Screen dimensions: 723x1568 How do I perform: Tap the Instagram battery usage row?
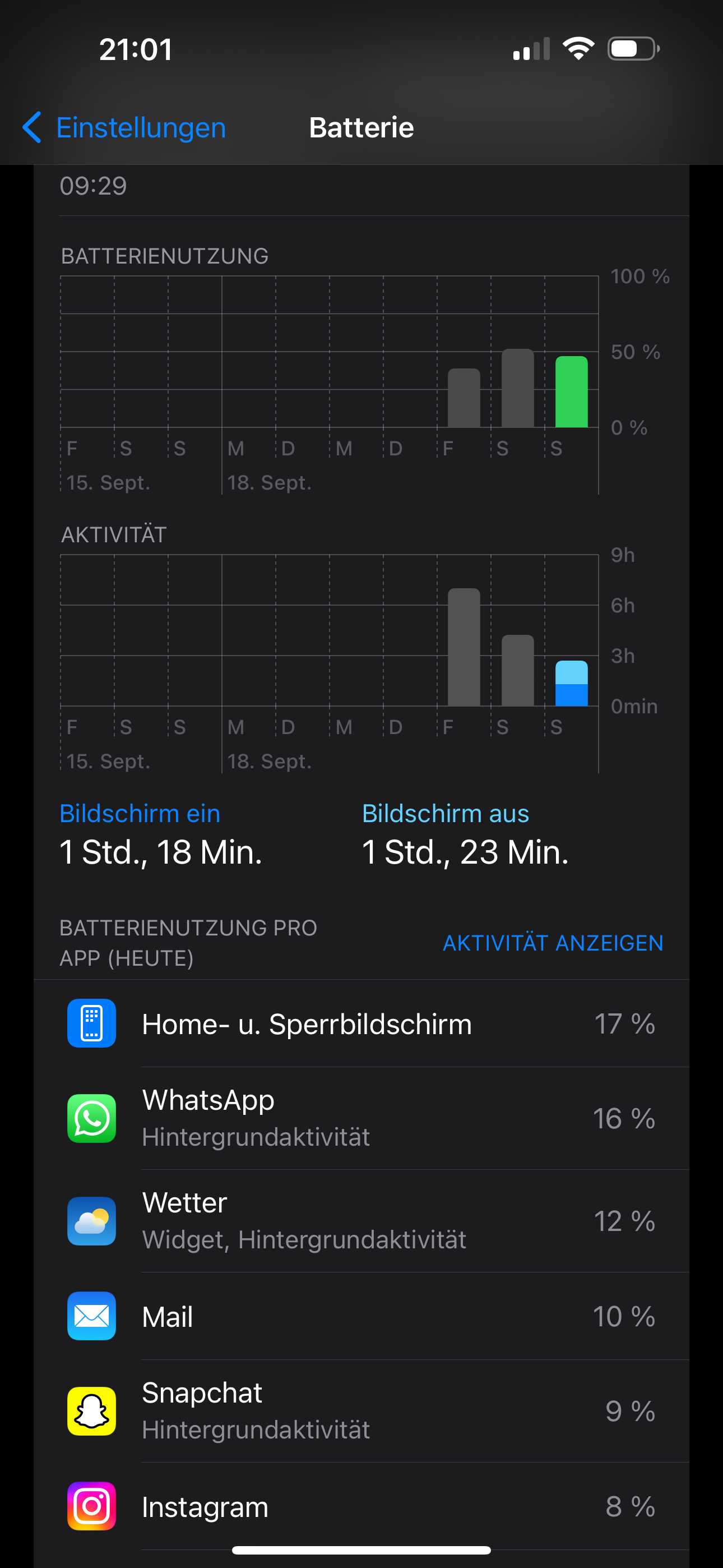coord(361,1506)
